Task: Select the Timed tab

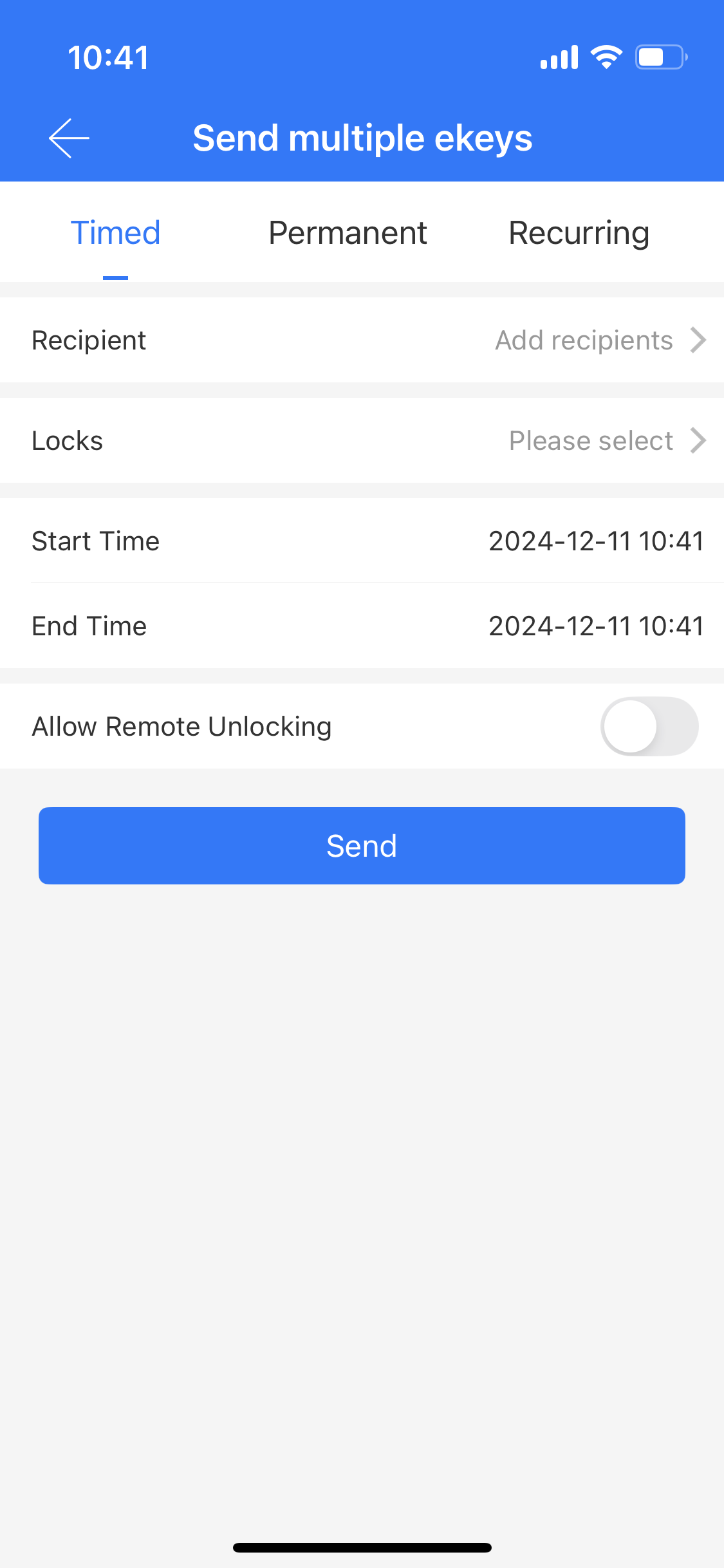Action: tap(115, 233)
